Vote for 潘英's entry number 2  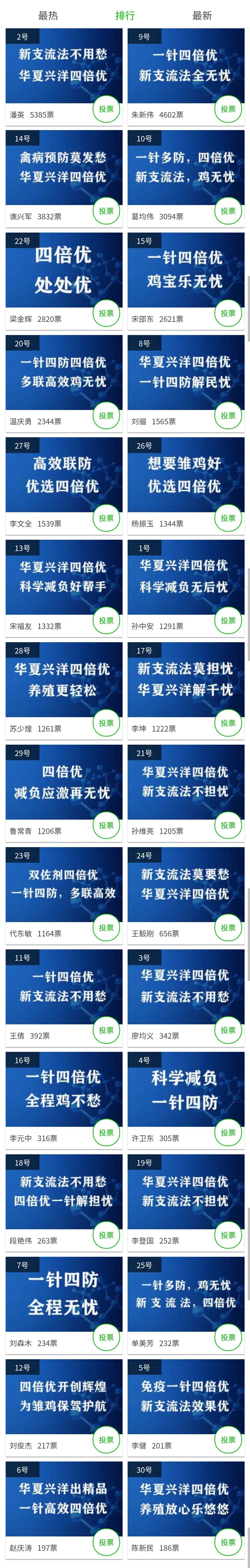(106, 110)
